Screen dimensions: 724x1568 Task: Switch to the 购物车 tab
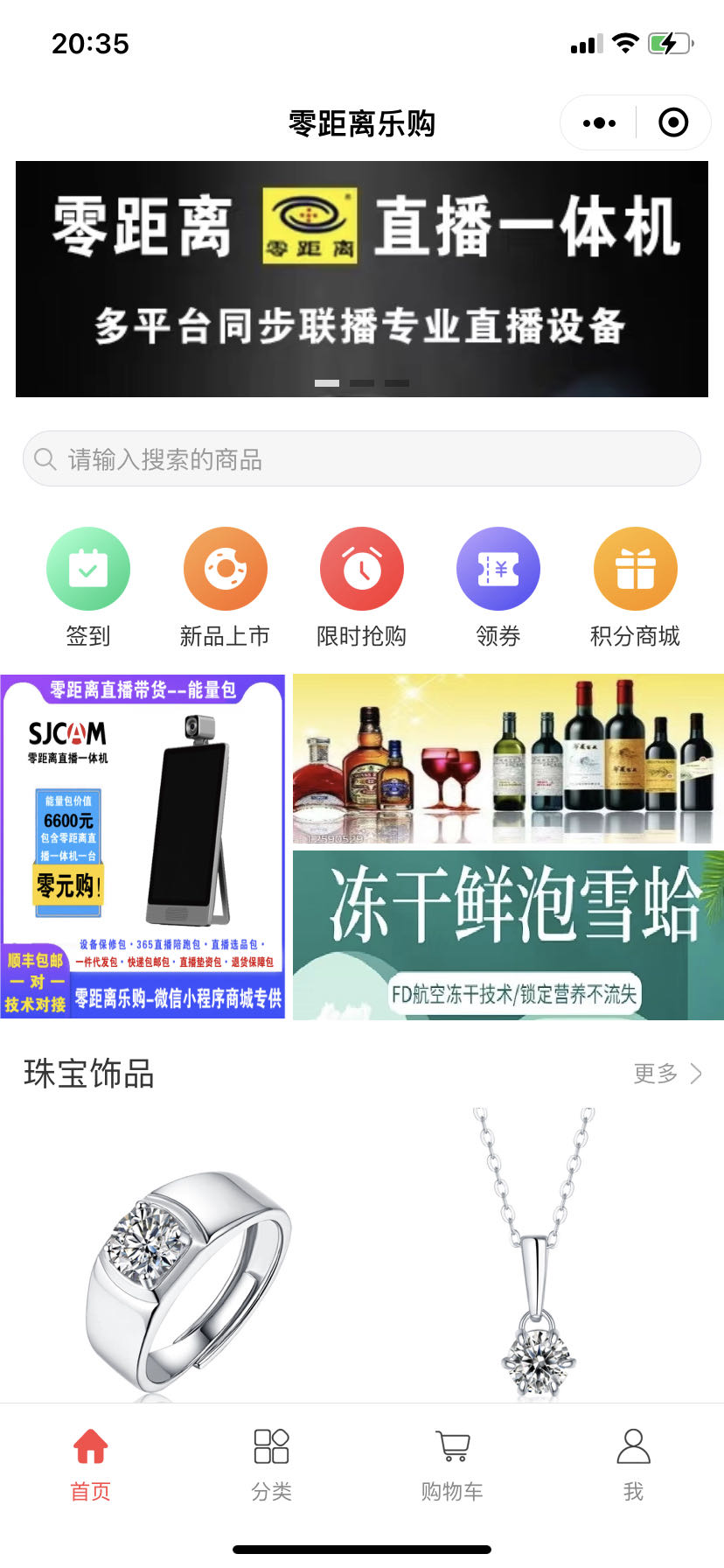click(x=452, y=1464)
